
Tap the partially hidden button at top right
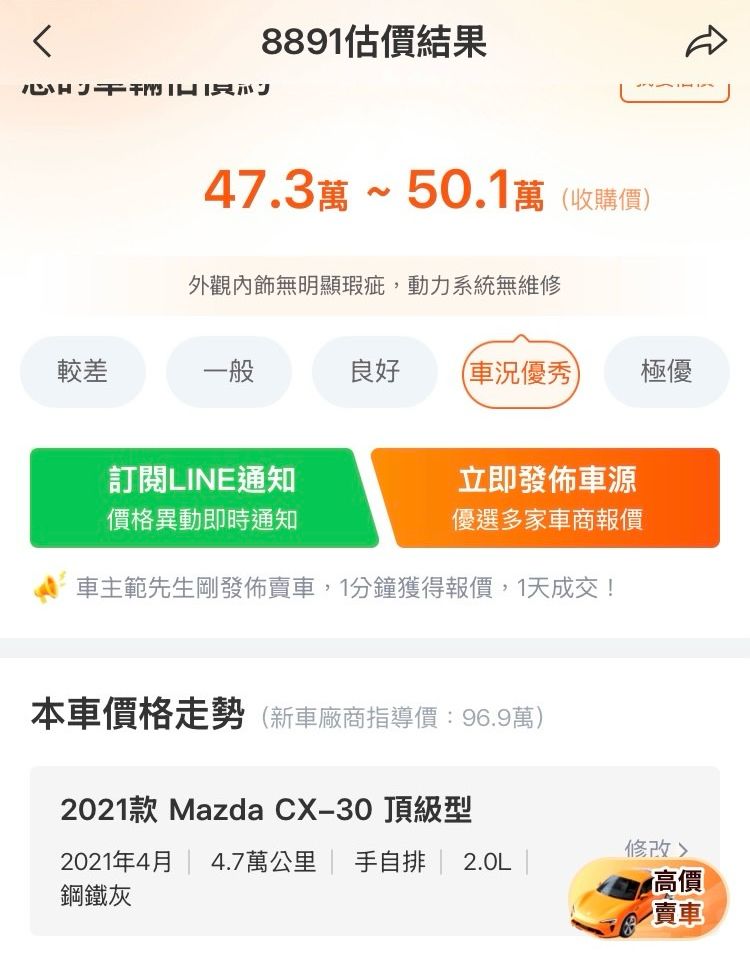pos(668,86)
